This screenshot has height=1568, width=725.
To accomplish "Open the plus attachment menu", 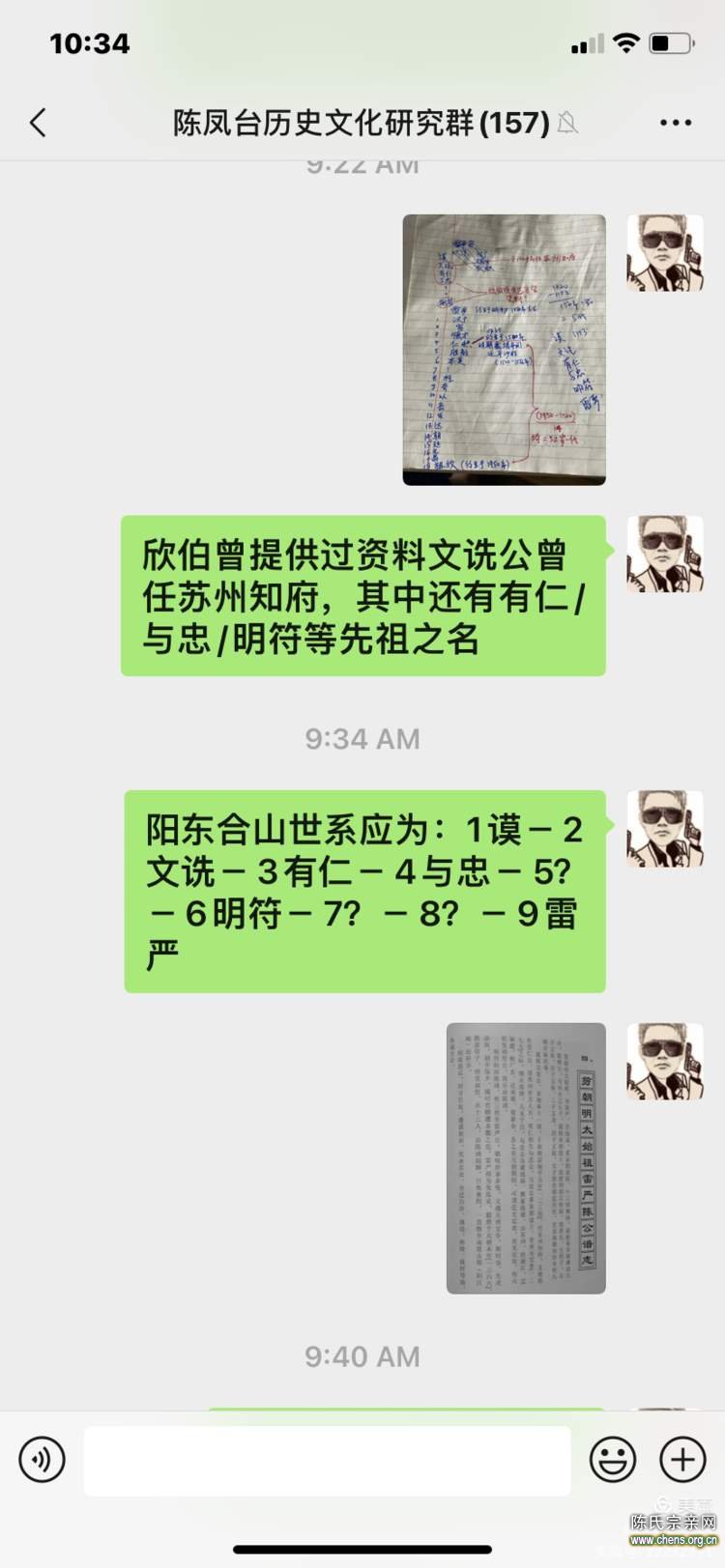I will click(682, 1459).
